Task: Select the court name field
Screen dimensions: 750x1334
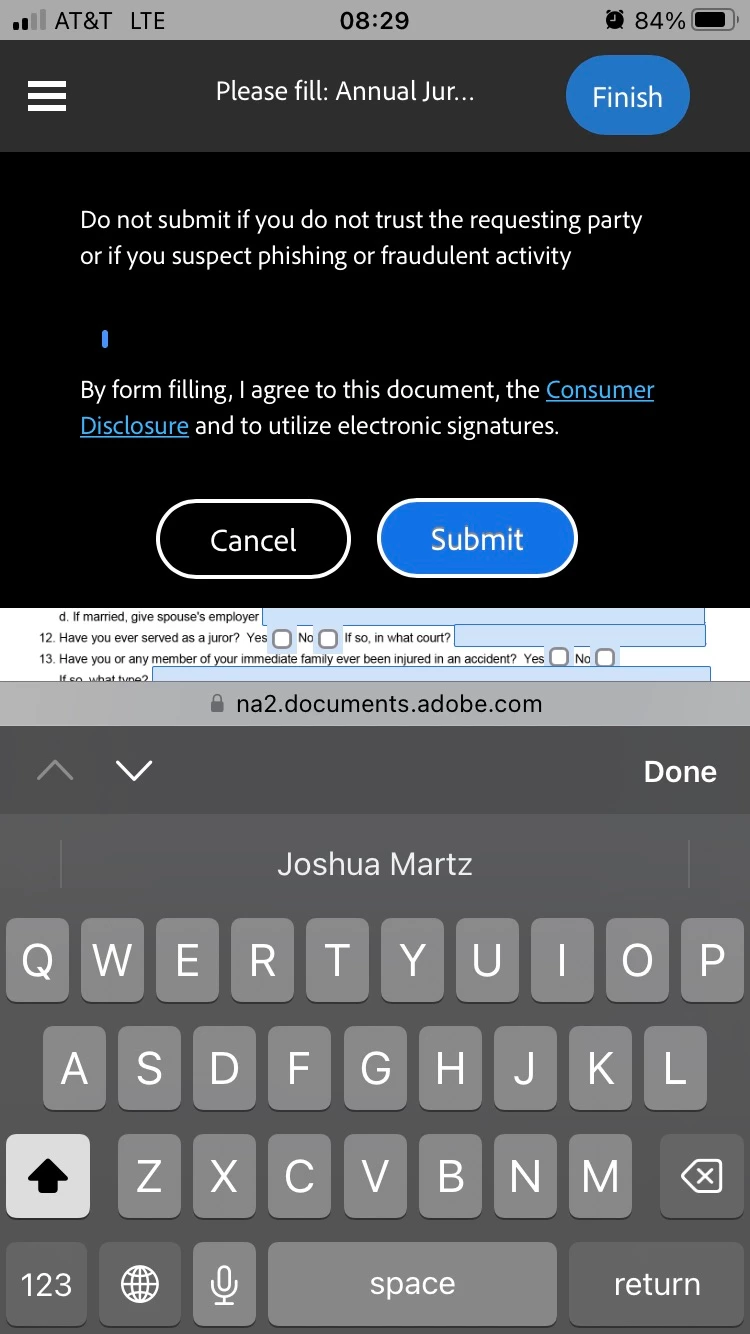Action: click(x=579, y=637)
